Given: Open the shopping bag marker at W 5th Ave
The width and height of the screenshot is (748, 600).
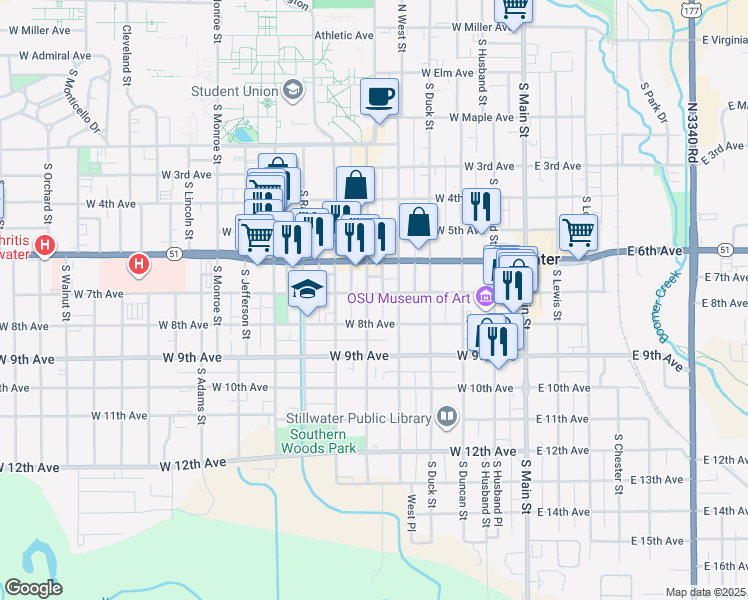Looking at the screenshot, I should 419,223.
